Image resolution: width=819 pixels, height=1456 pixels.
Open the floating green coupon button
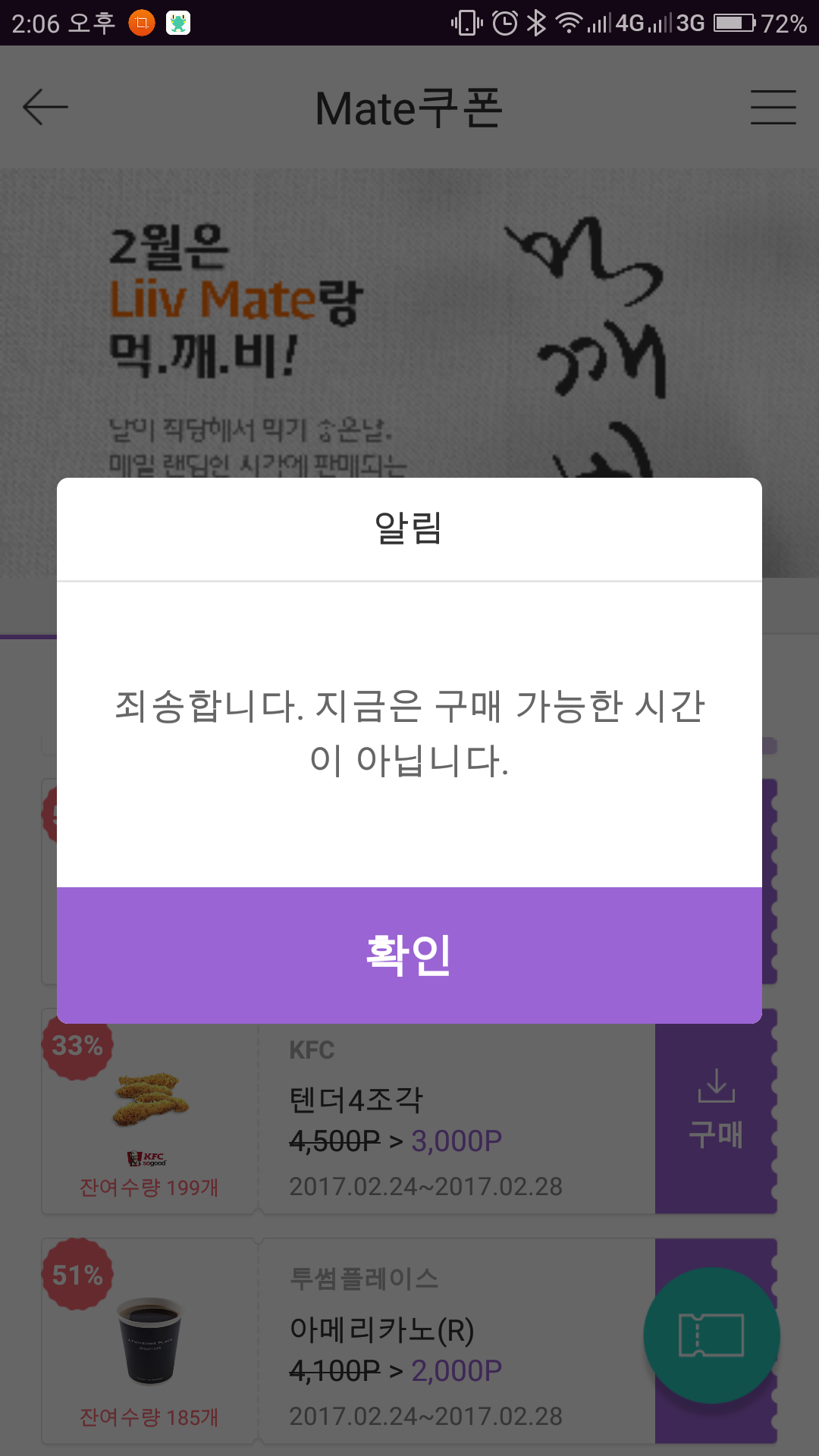pos(711,1335)
